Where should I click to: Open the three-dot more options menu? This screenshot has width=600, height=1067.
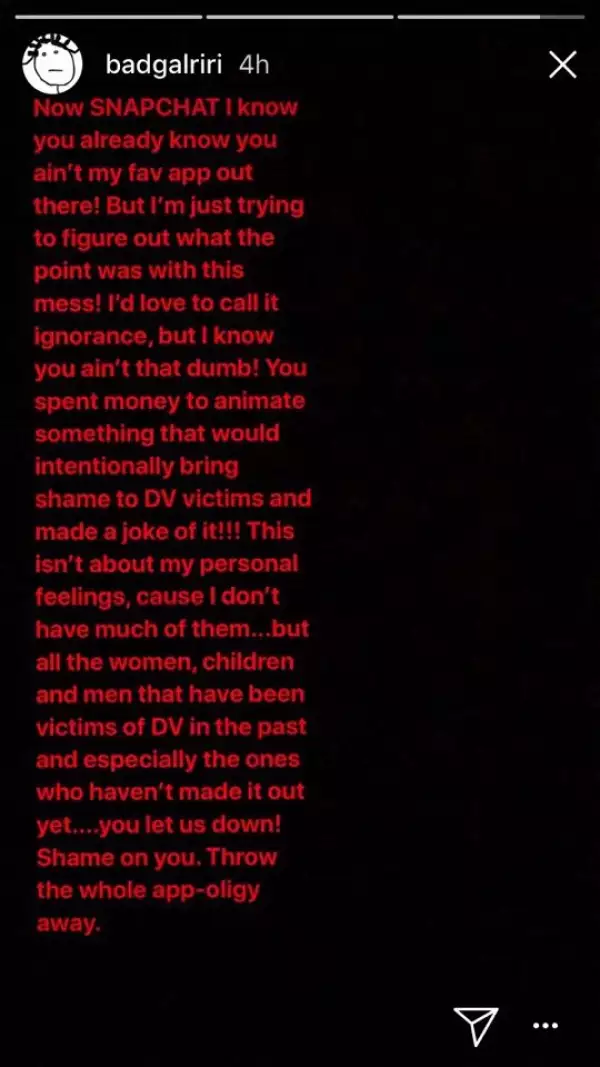(545, 998)
